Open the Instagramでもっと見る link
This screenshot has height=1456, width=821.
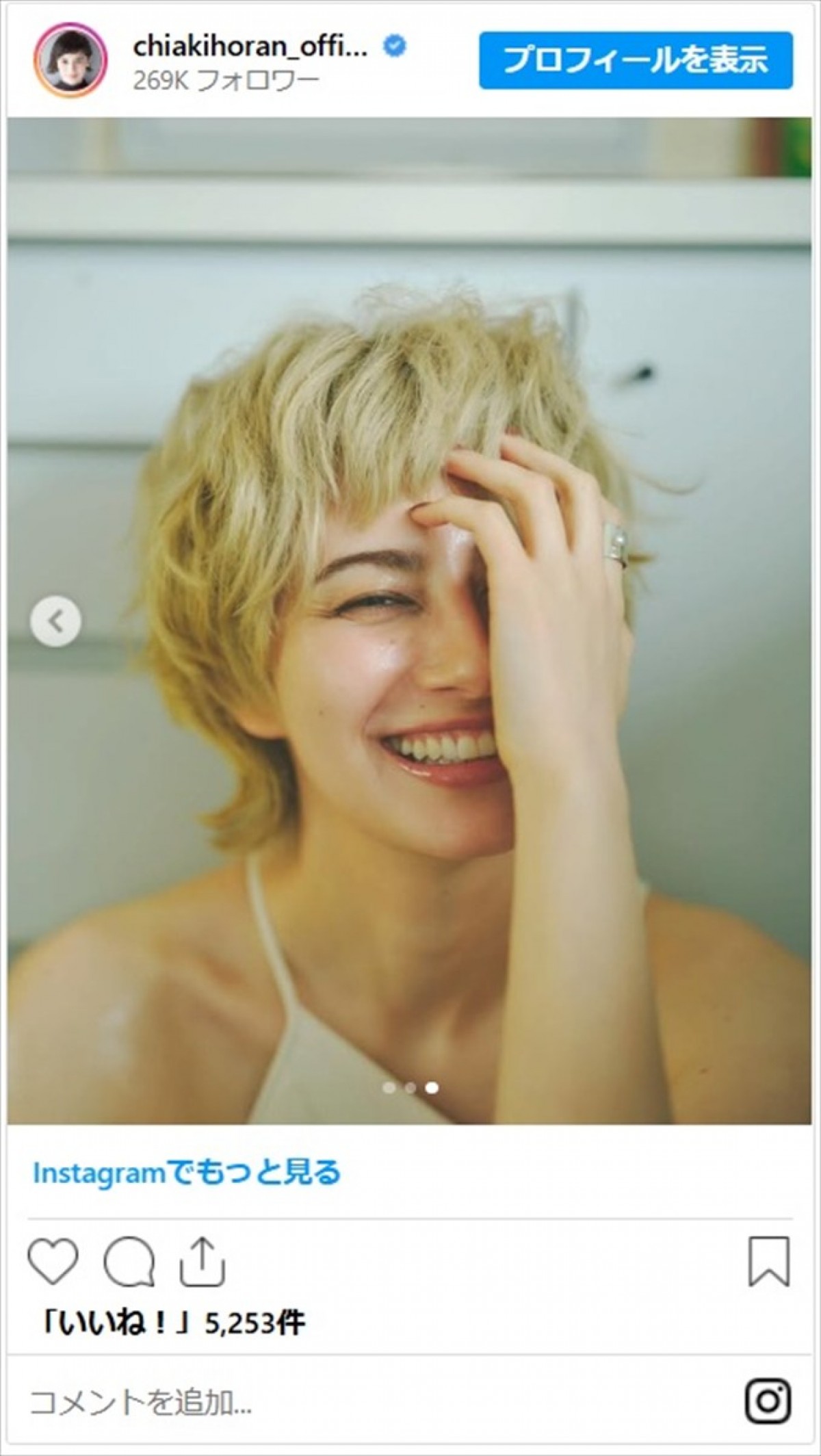click(186, 1173)
